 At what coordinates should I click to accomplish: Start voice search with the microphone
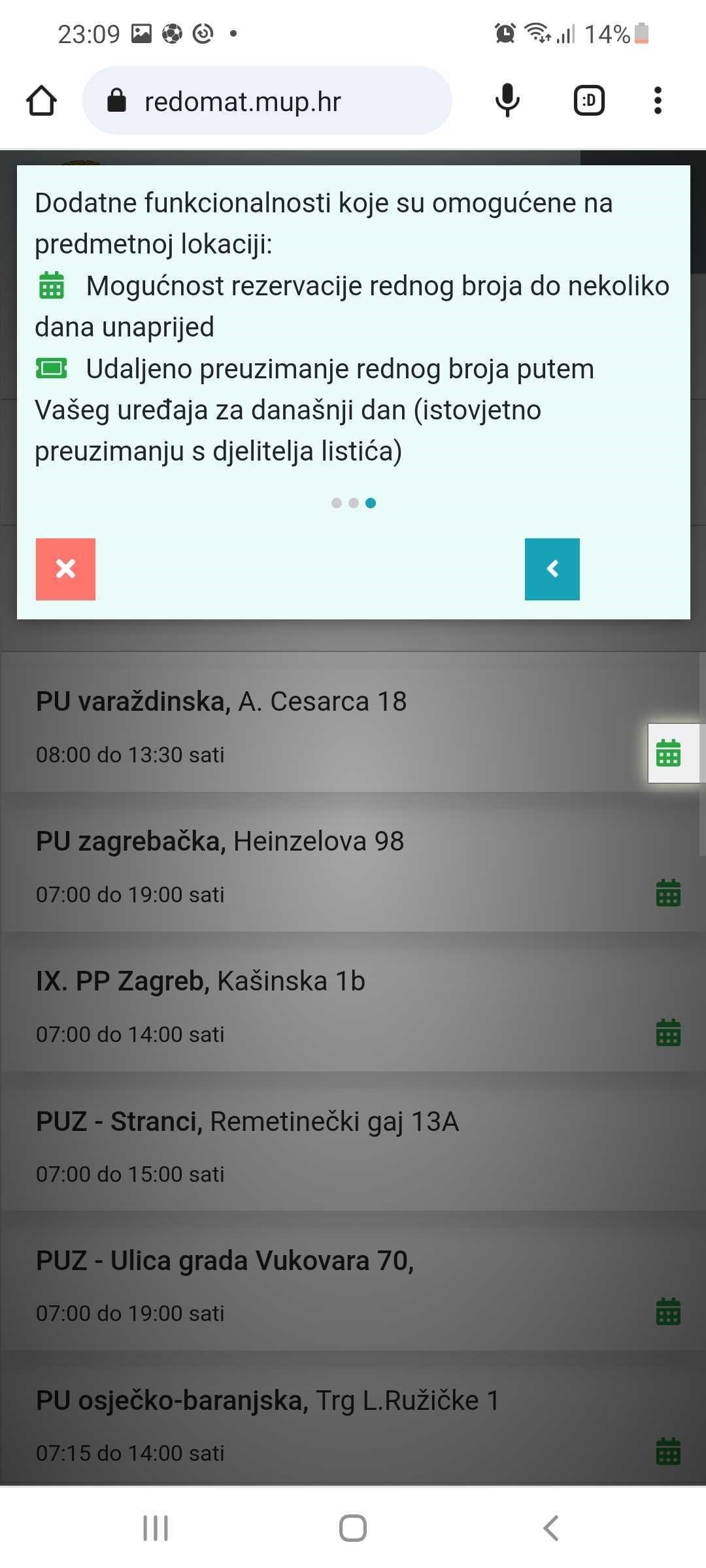(x=507, y=101)
